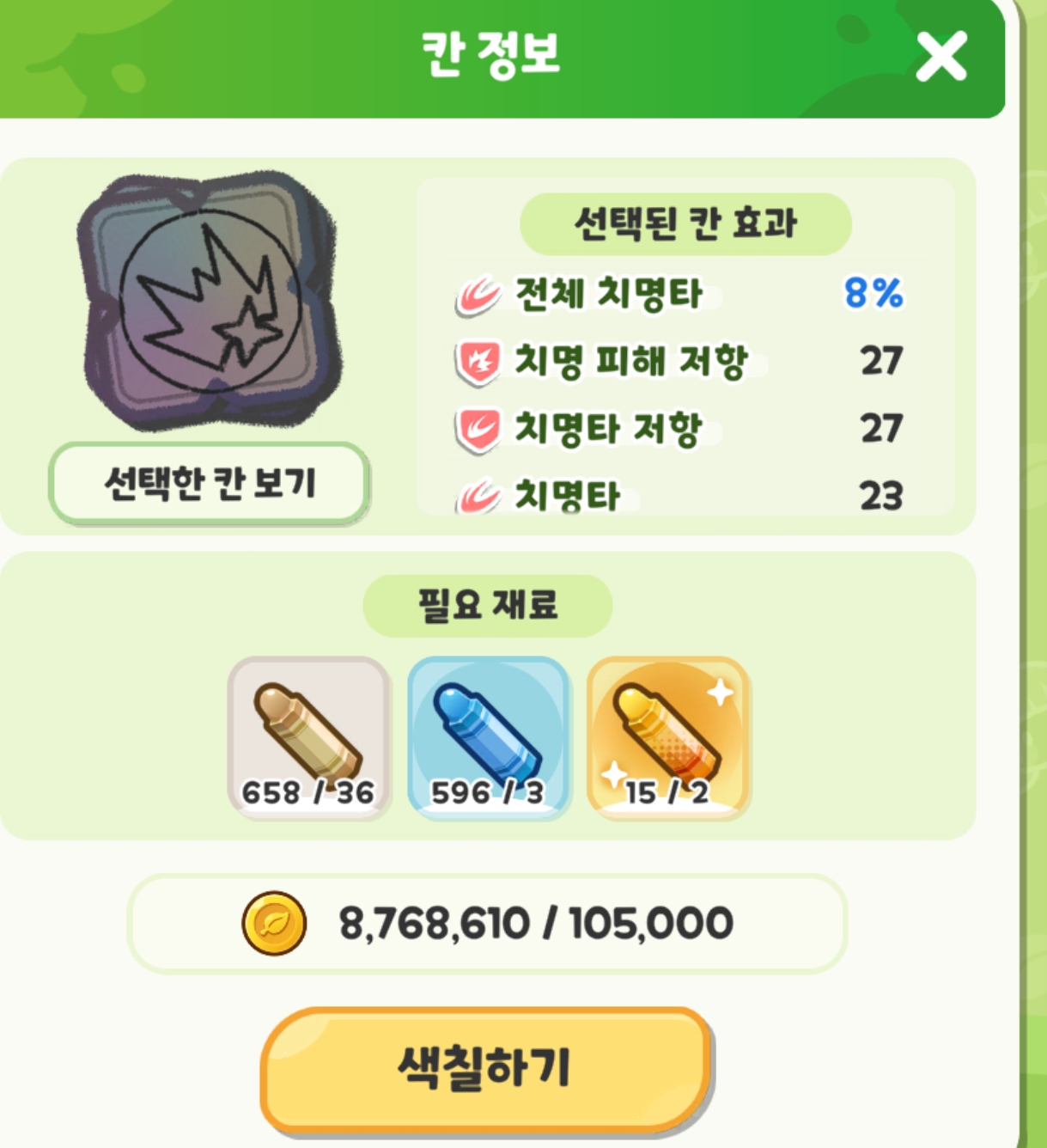Viewport: 1047px width, 1148px height.
Task: Tap the 선택한 칸 보기 button
Action: pyautogui.click(x=210, y=483)
